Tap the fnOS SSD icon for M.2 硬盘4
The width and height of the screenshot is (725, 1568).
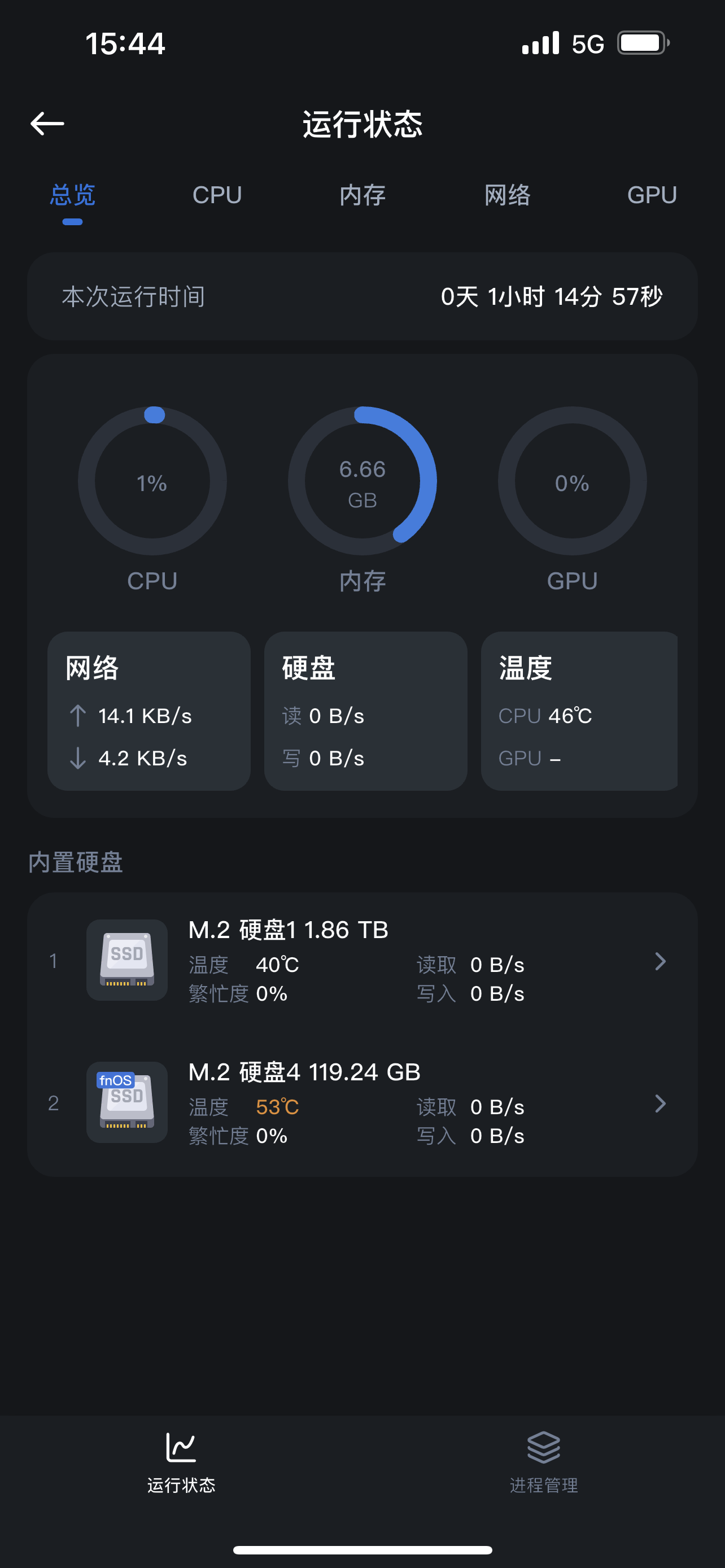[126, 1103]
